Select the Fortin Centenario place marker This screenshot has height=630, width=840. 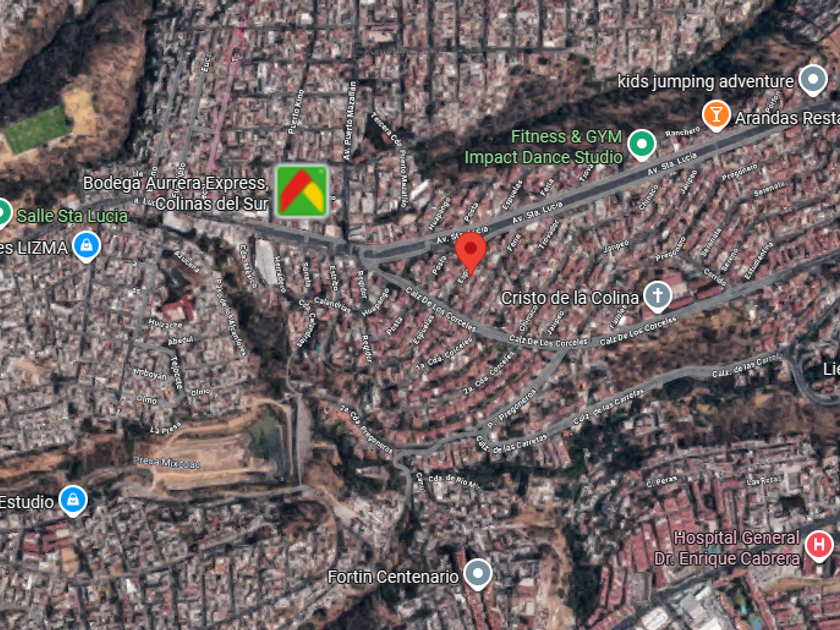477,574
